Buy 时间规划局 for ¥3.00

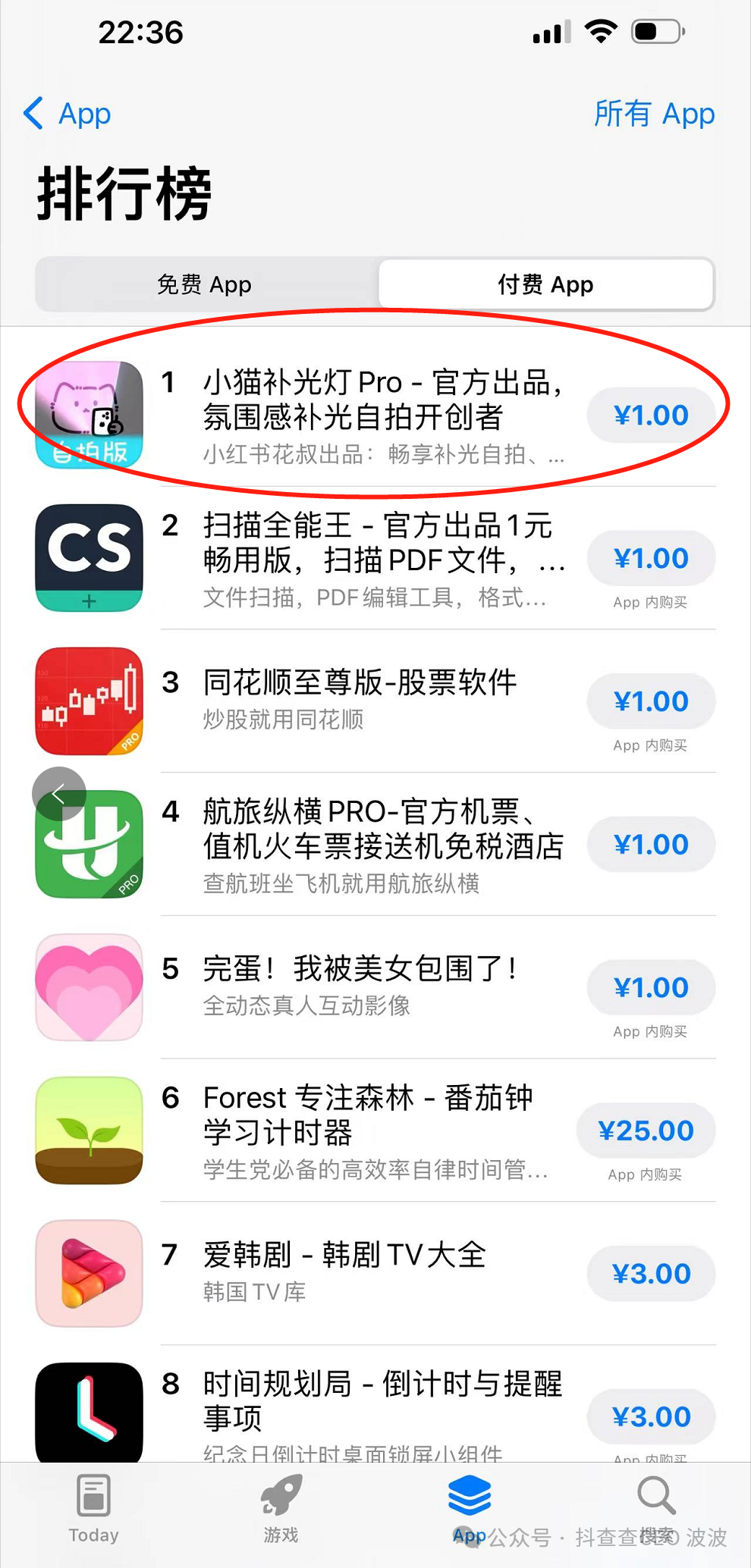[x=650, y=1416]
